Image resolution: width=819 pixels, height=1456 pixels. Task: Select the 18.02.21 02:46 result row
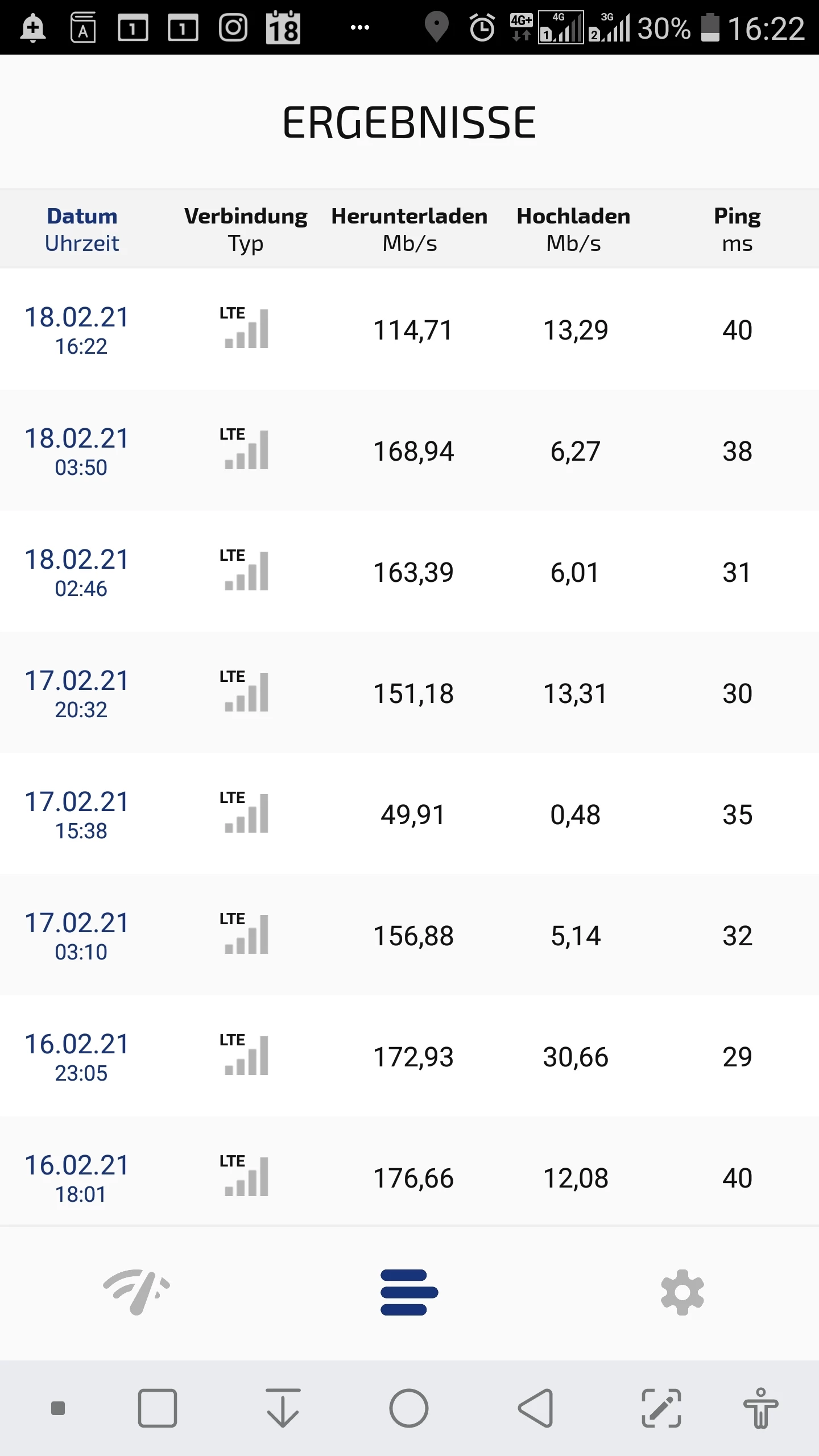(x=409, y=572)
